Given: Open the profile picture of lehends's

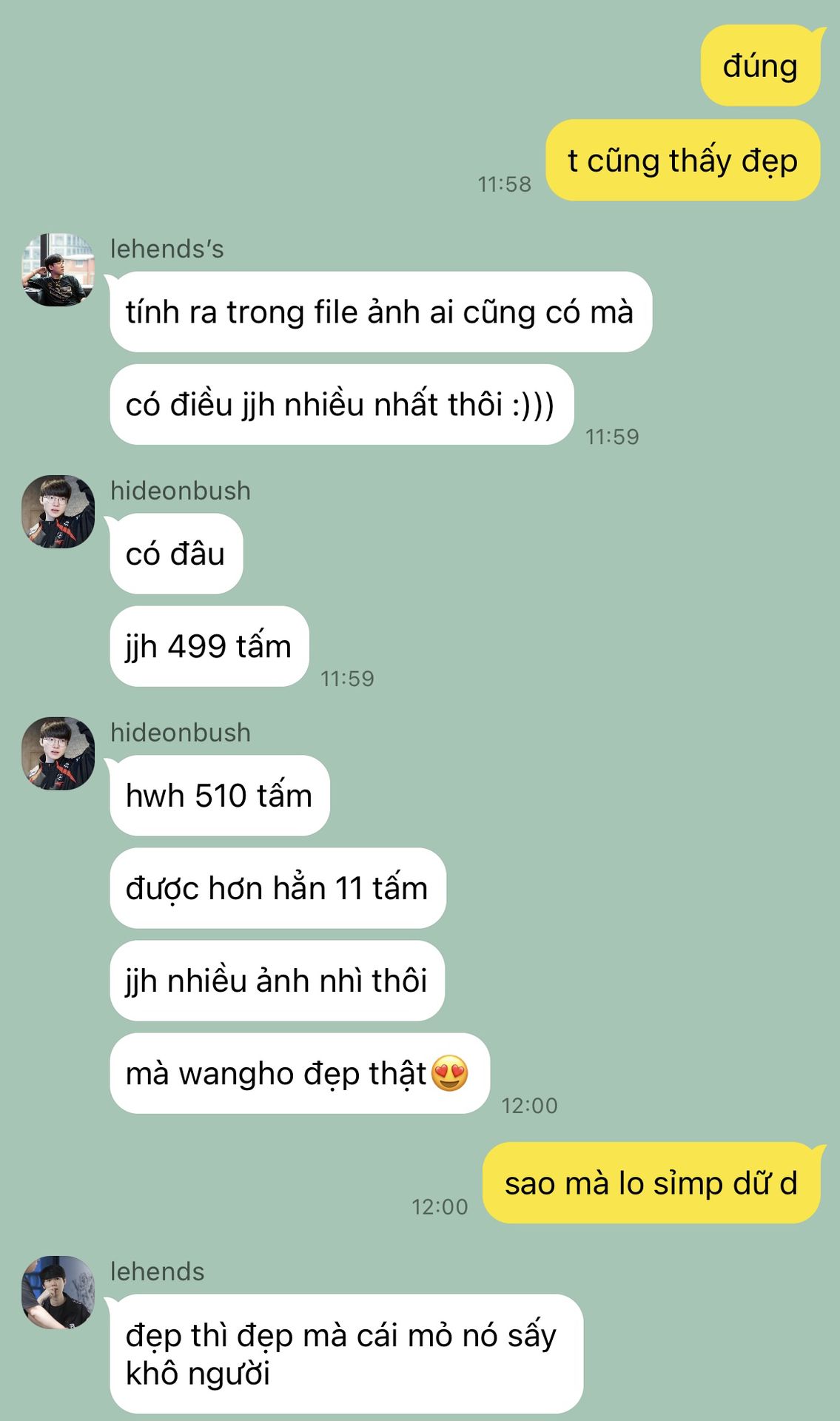Looking at the screenshot, I should 58,270.
